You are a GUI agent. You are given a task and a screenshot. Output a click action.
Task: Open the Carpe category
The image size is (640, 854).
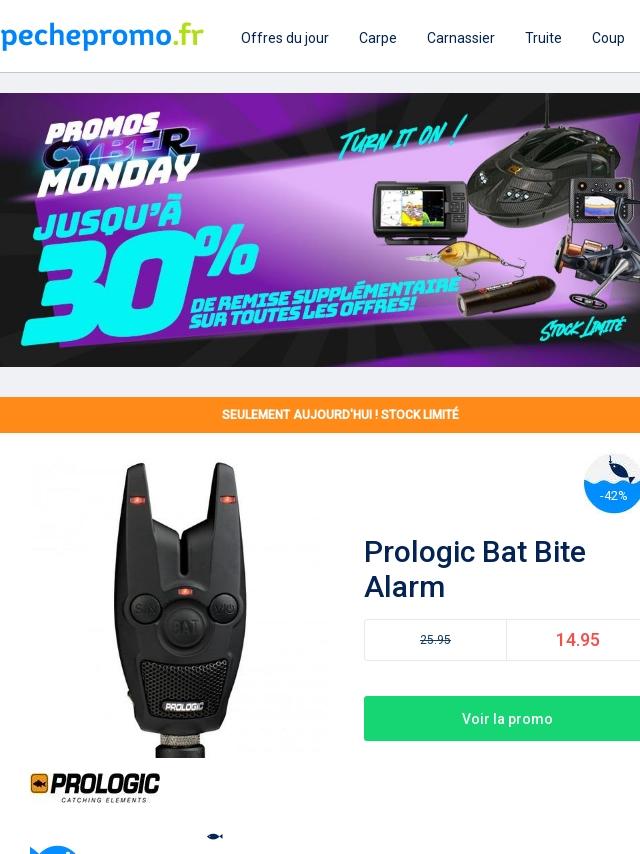click(378, 38)
